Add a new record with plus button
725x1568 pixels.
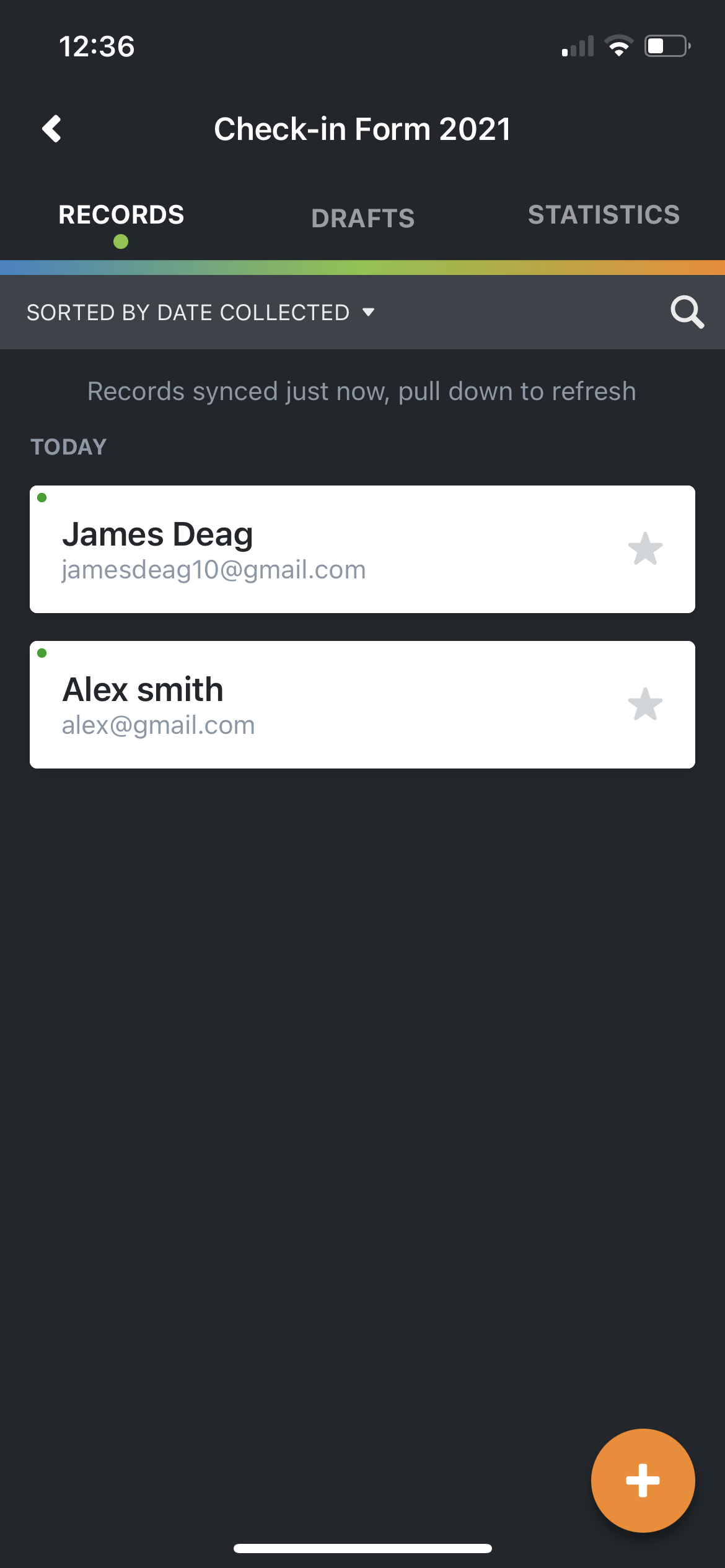coord(643,1480)
